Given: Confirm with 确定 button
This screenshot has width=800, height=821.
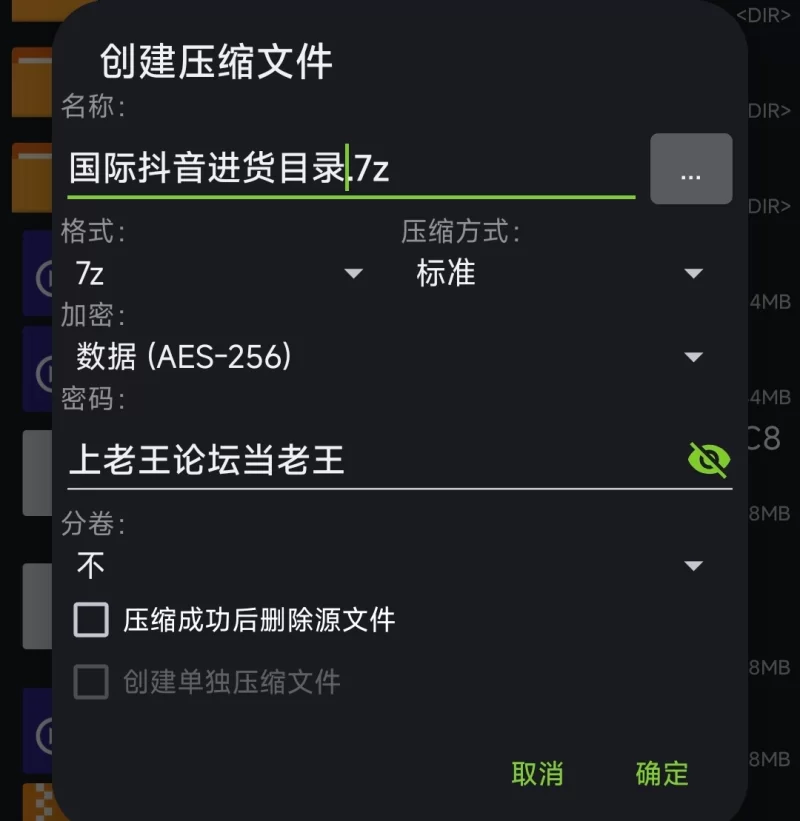Looking at the screenshot, I should 662,773.
